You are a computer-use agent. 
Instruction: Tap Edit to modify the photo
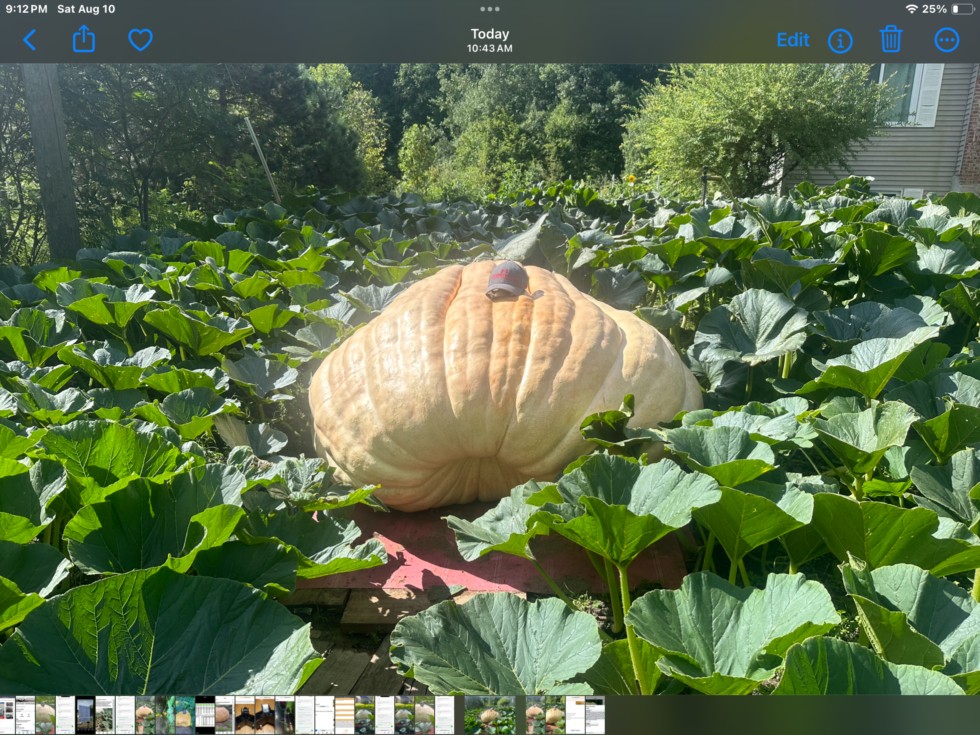tap(792, 40)
